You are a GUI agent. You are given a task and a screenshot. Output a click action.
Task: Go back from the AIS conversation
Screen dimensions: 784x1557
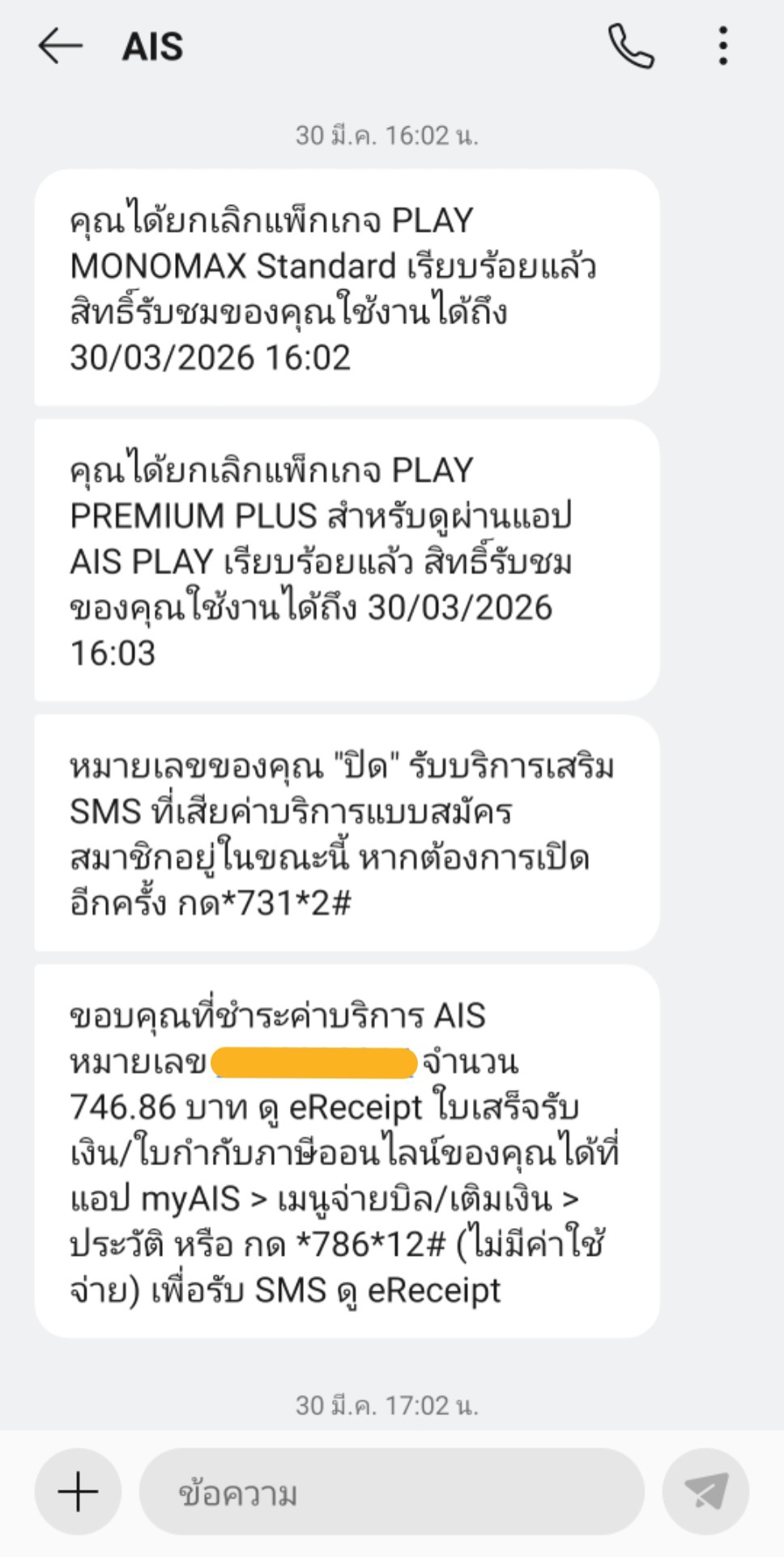(x=61, y=46)
